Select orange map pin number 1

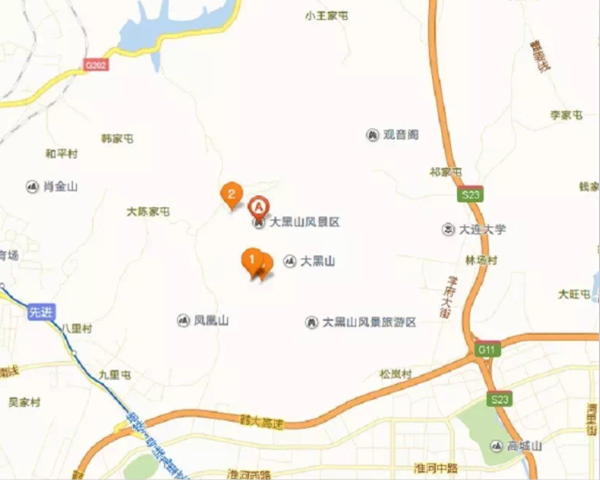pos(253,260)
